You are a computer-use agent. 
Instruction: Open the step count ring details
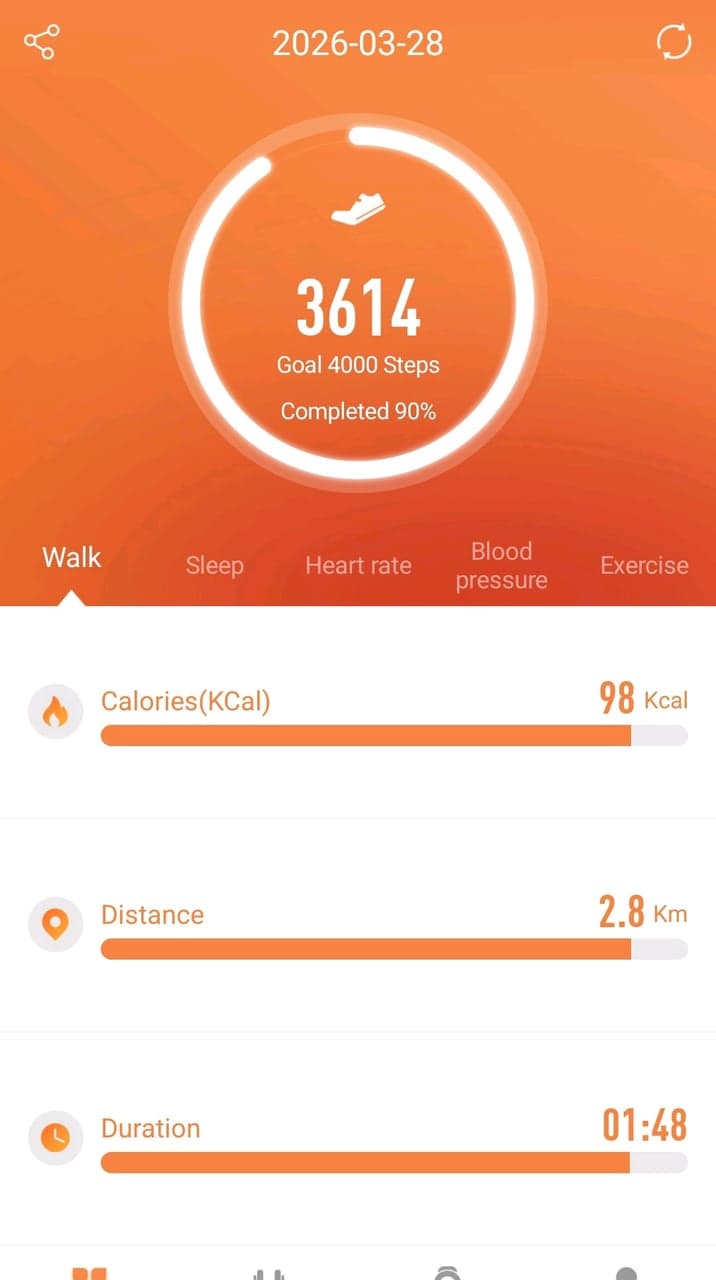pos(358,305)
